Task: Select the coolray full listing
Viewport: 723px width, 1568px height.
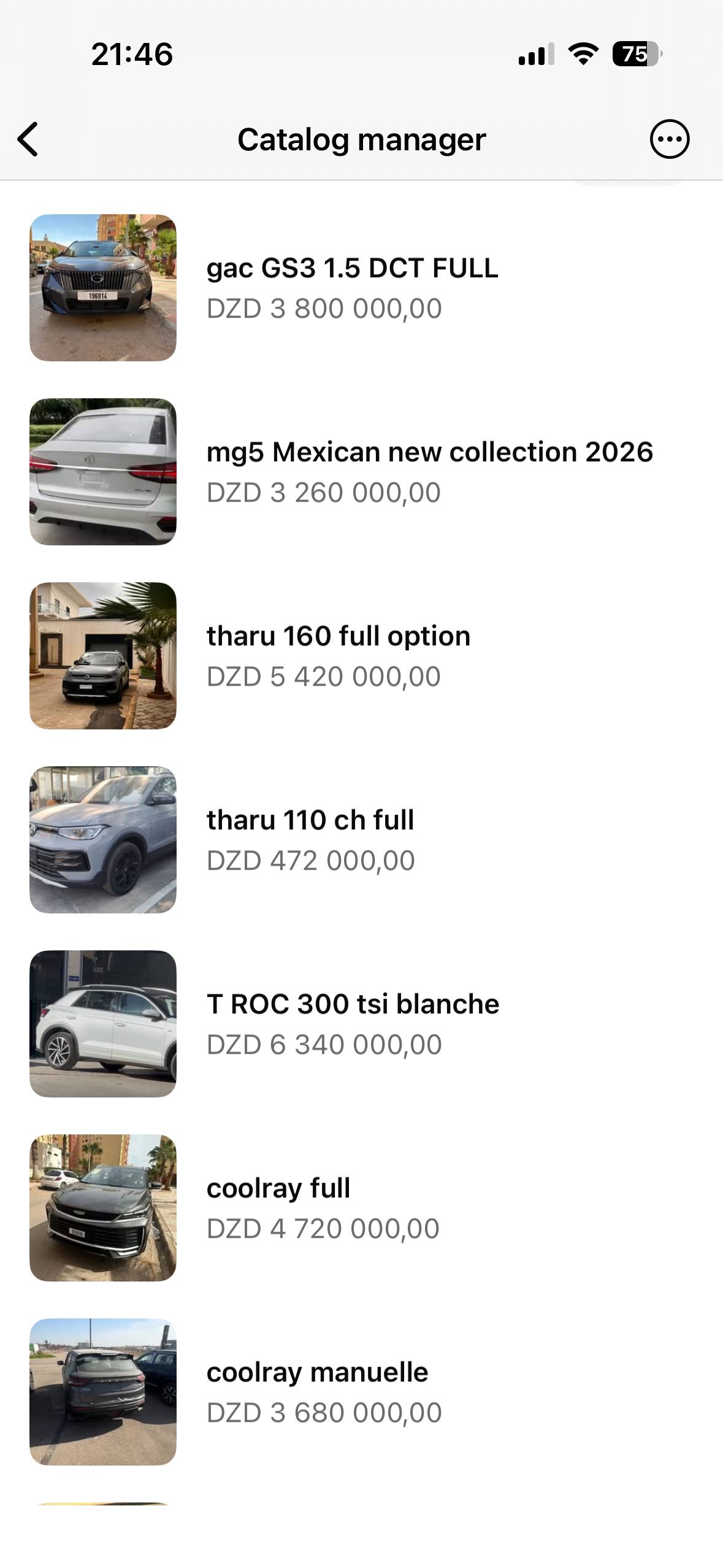Action: click(361, 1208)
